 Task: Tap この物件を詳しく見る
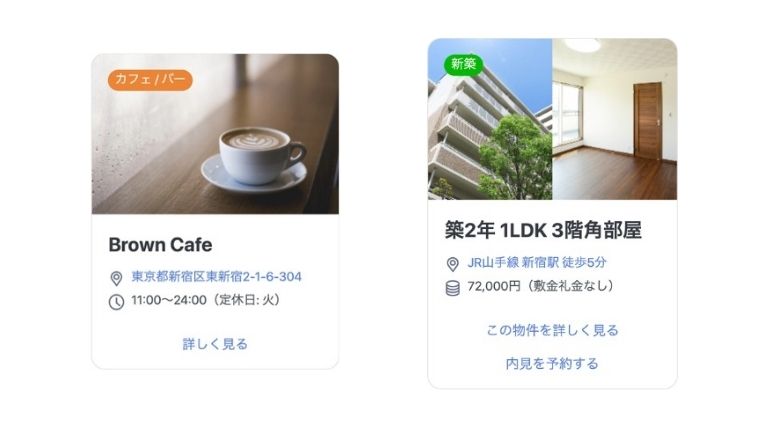552,330
